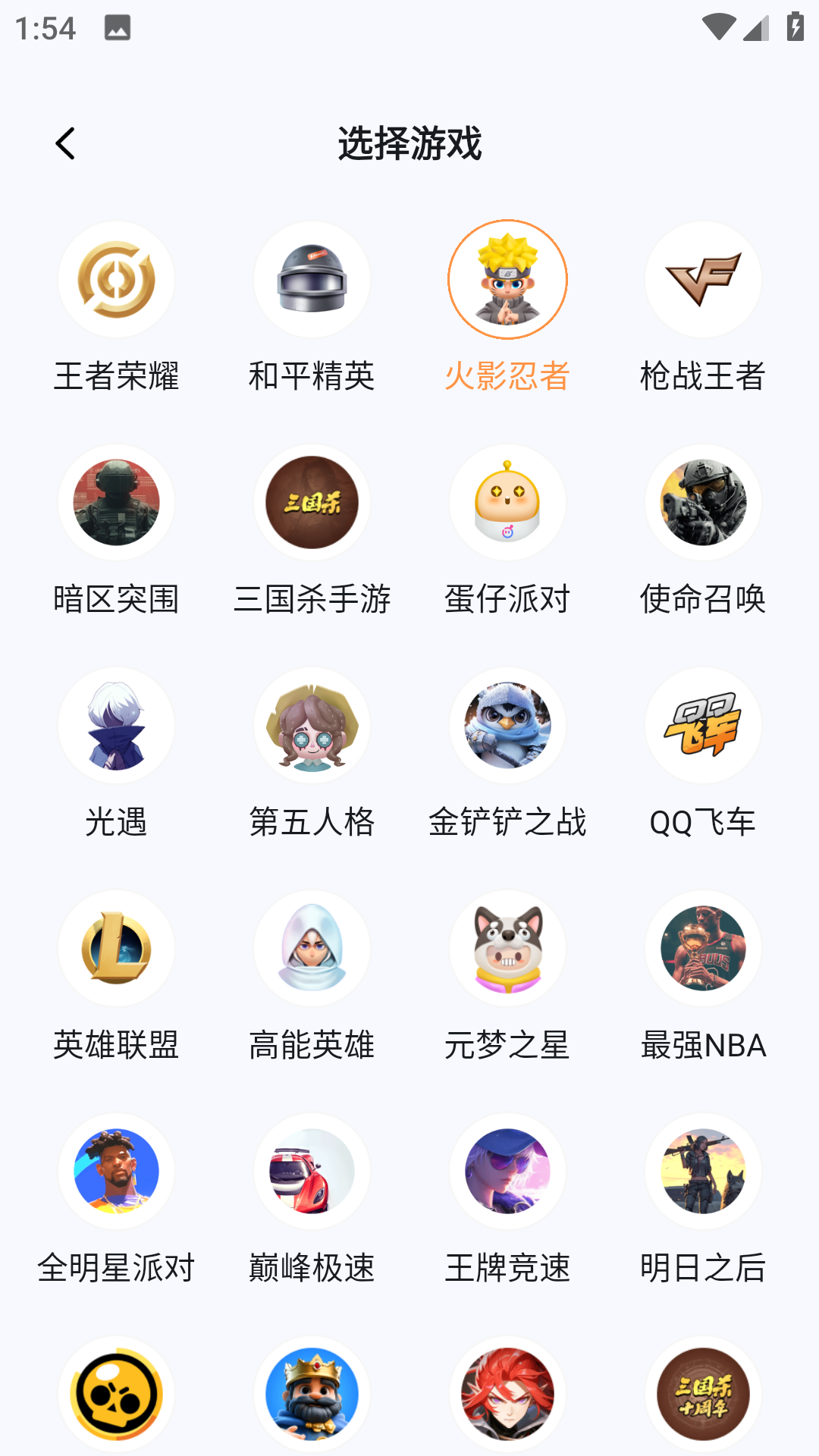Choose 巅峰极速 racing game
Image resolution: width=819 pixels, height=1456 pixels.
[x=312, y=1172]
